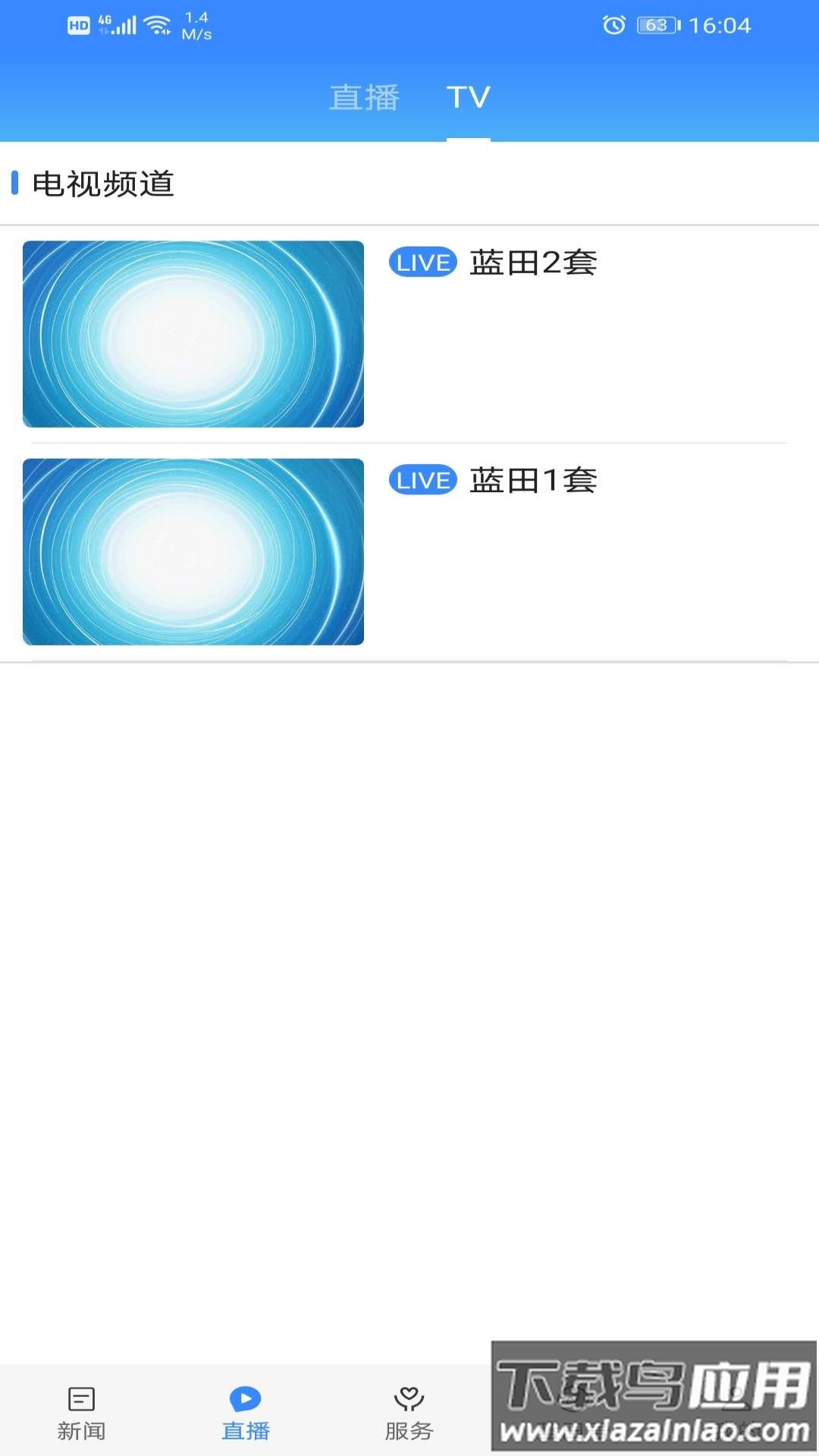Watch the 蓝田1套 live channel
The width and height of the screenshot is (819, 1456).
[193, 551]
